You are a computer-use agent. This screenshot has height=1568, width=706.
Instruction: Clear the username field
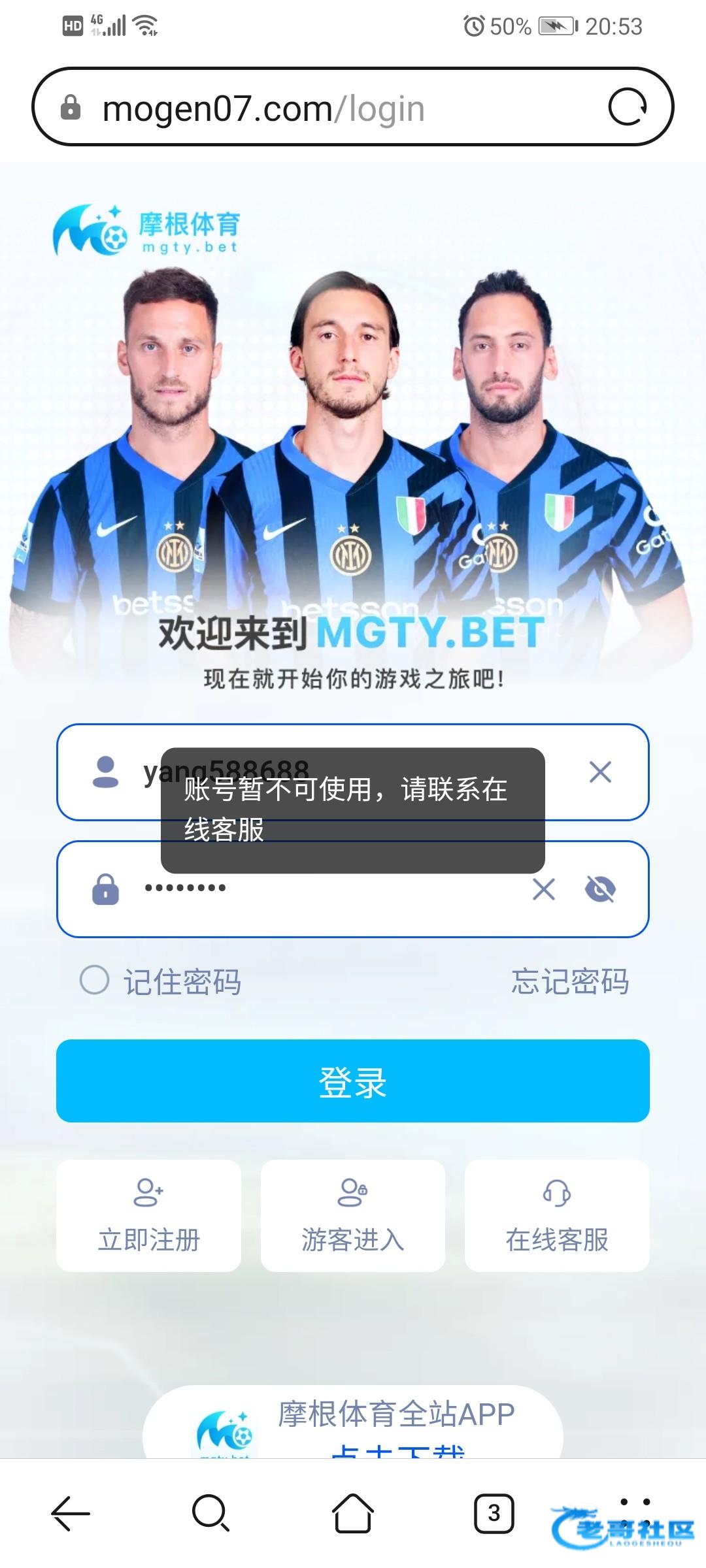tap(599, 772)
